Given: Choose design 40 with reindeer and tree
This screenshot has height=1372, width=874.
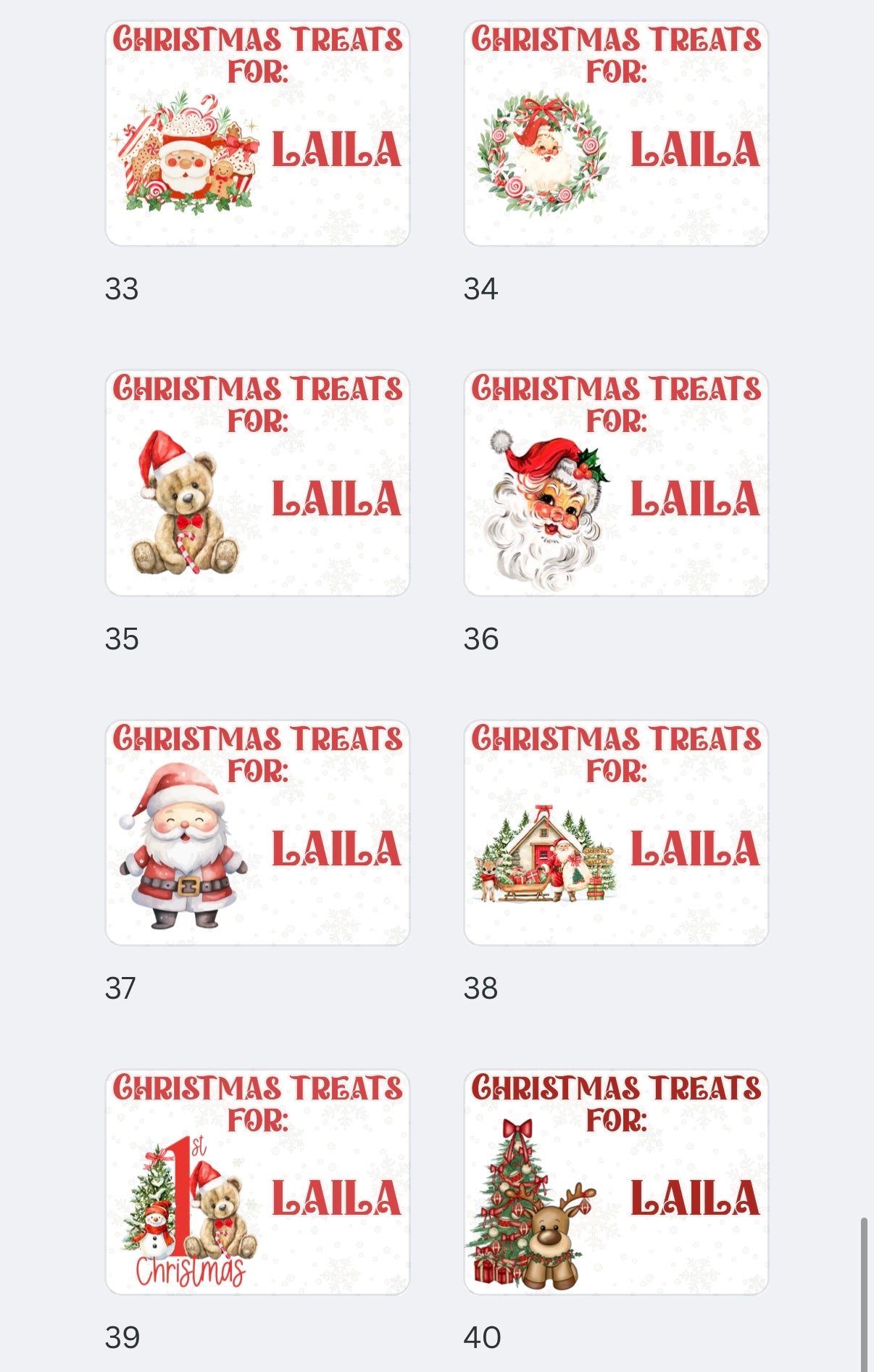Looking at the screenshot, I should pyautogui.click(x=616, y=1182).
